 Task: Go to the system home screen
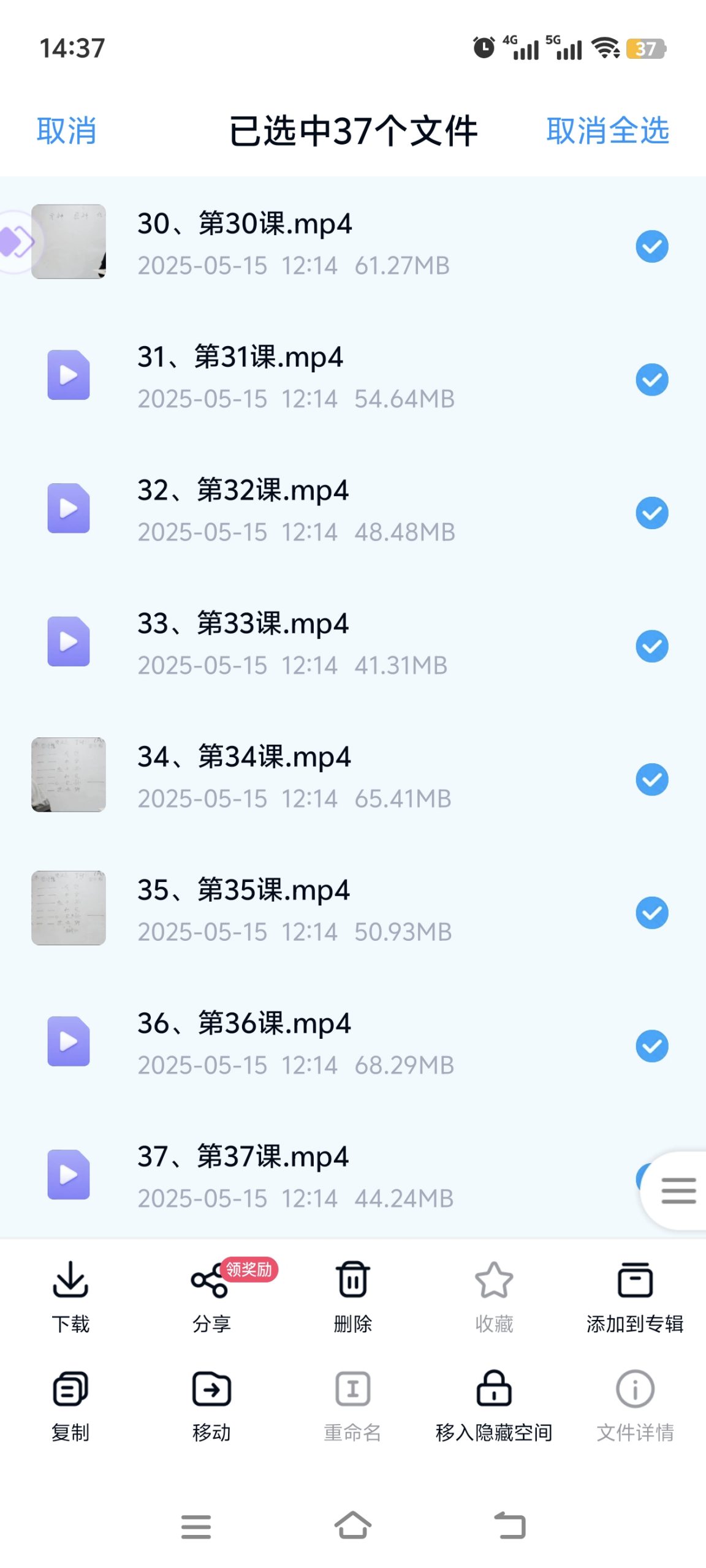tap(353, 1525)
